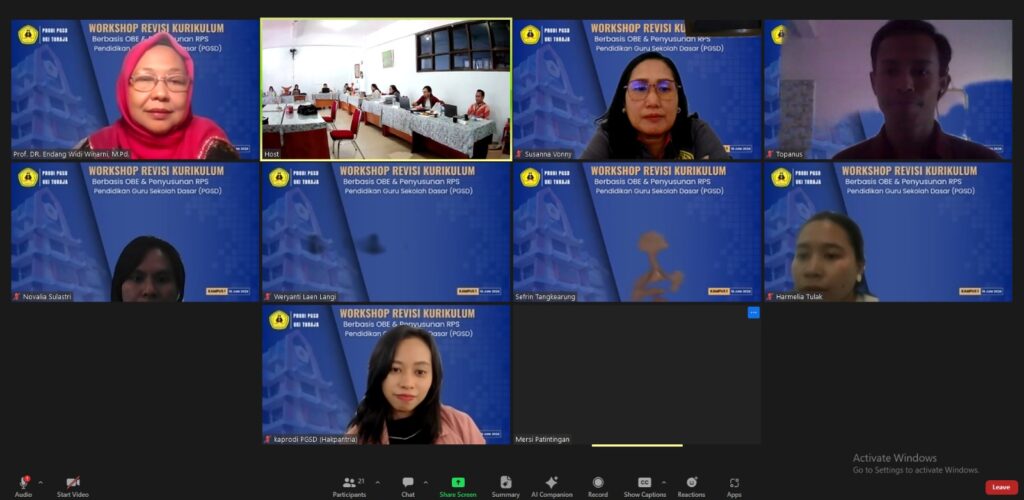This screenshot has width=1024, height=500.
Task: Open more options on Mersi Patintingan's tile
Action: (753, 313)
